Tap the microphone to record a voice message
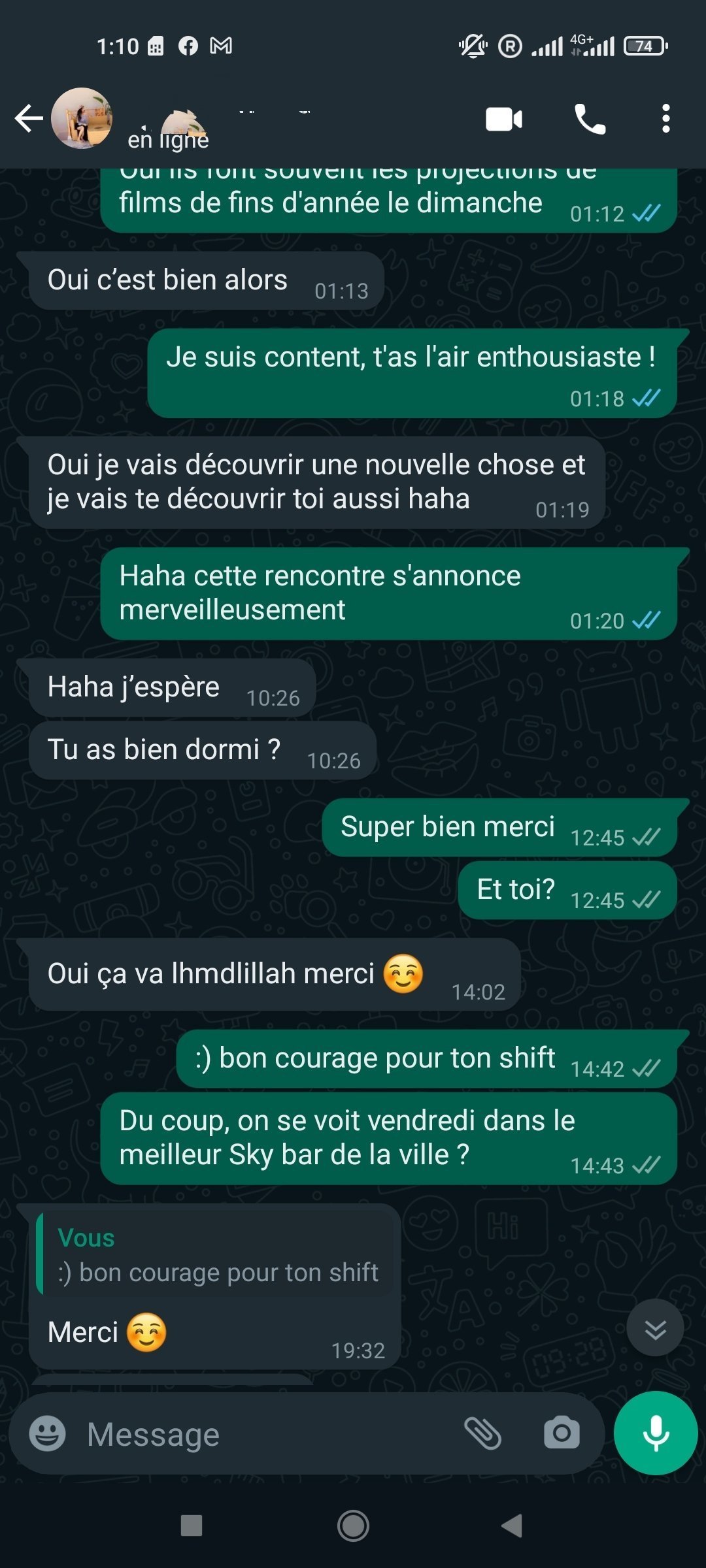 [x=656, y=1433]
